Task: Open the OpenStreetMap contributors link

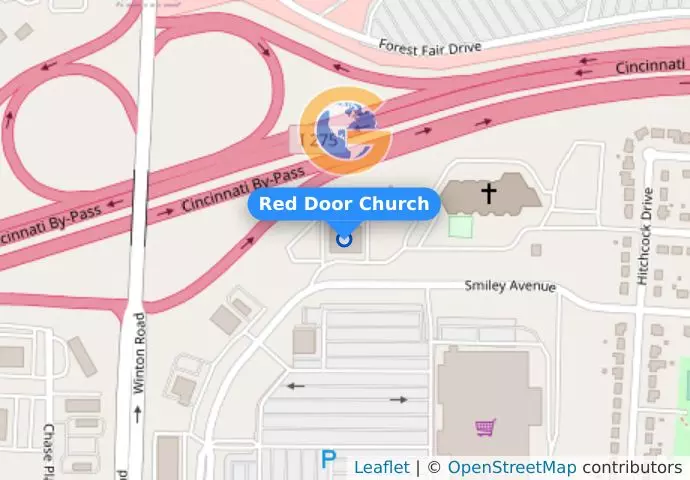Action: coord(511,467)
